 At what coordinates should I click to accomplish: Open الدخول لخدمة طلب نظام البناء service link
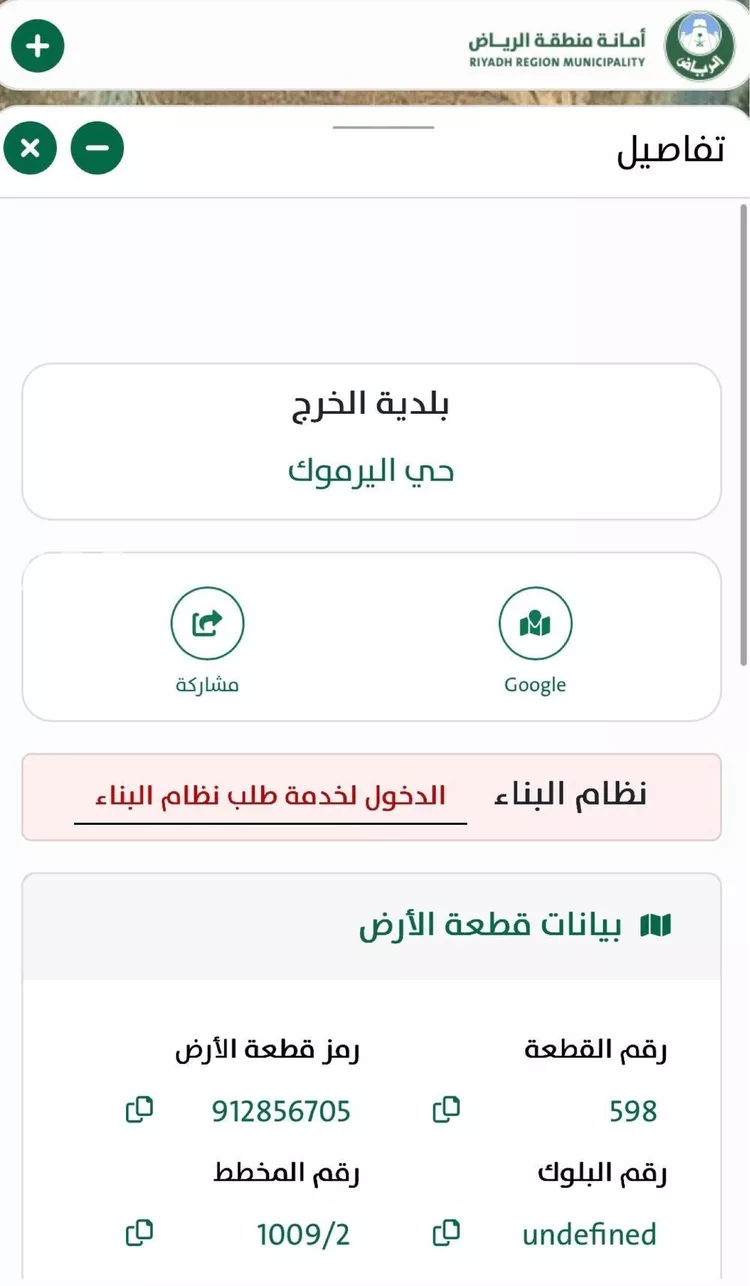pos(270,795)
